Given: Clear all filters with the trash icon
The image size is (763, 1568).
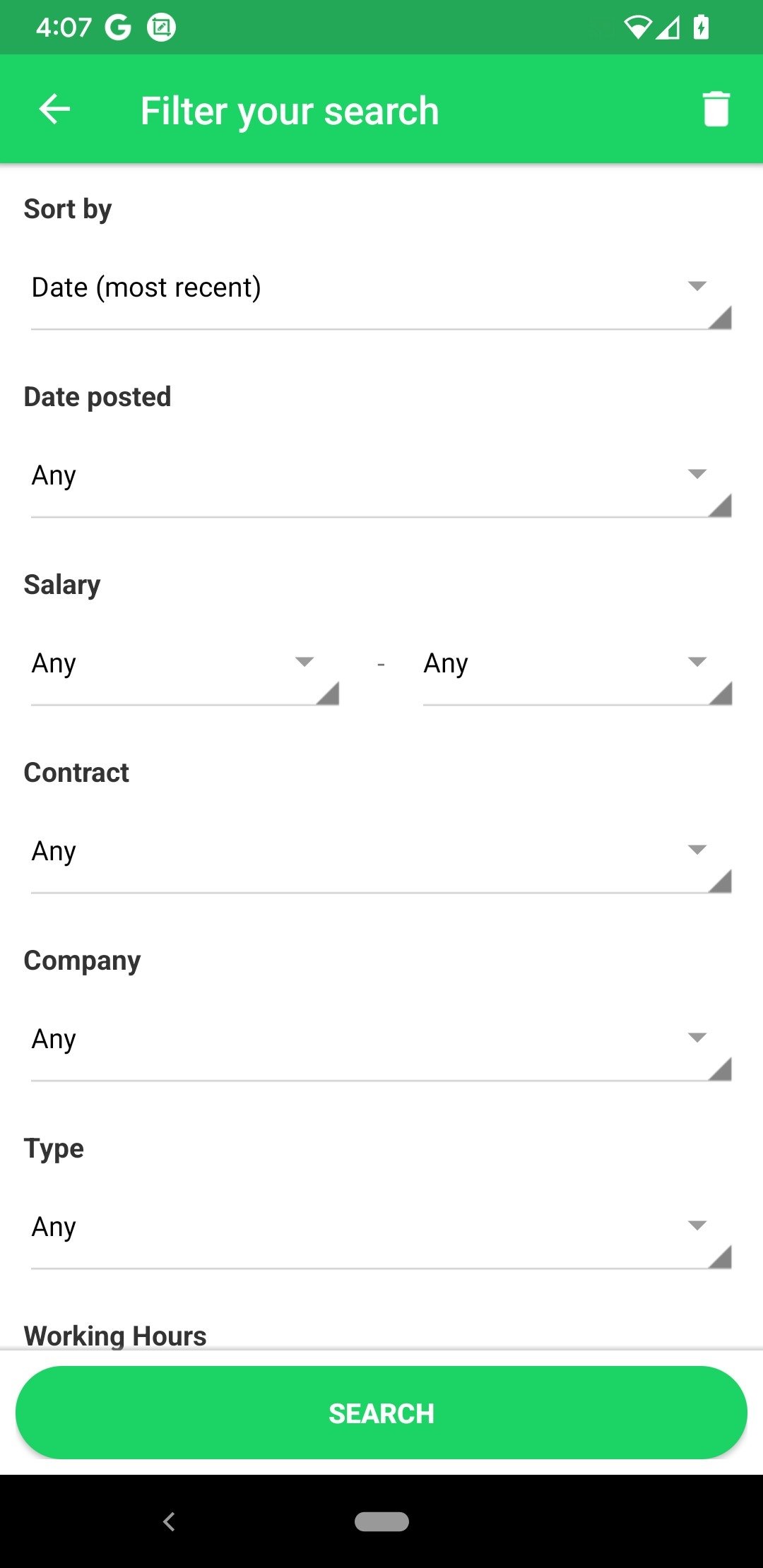Looking at the screenshot, I should (716, 109).
